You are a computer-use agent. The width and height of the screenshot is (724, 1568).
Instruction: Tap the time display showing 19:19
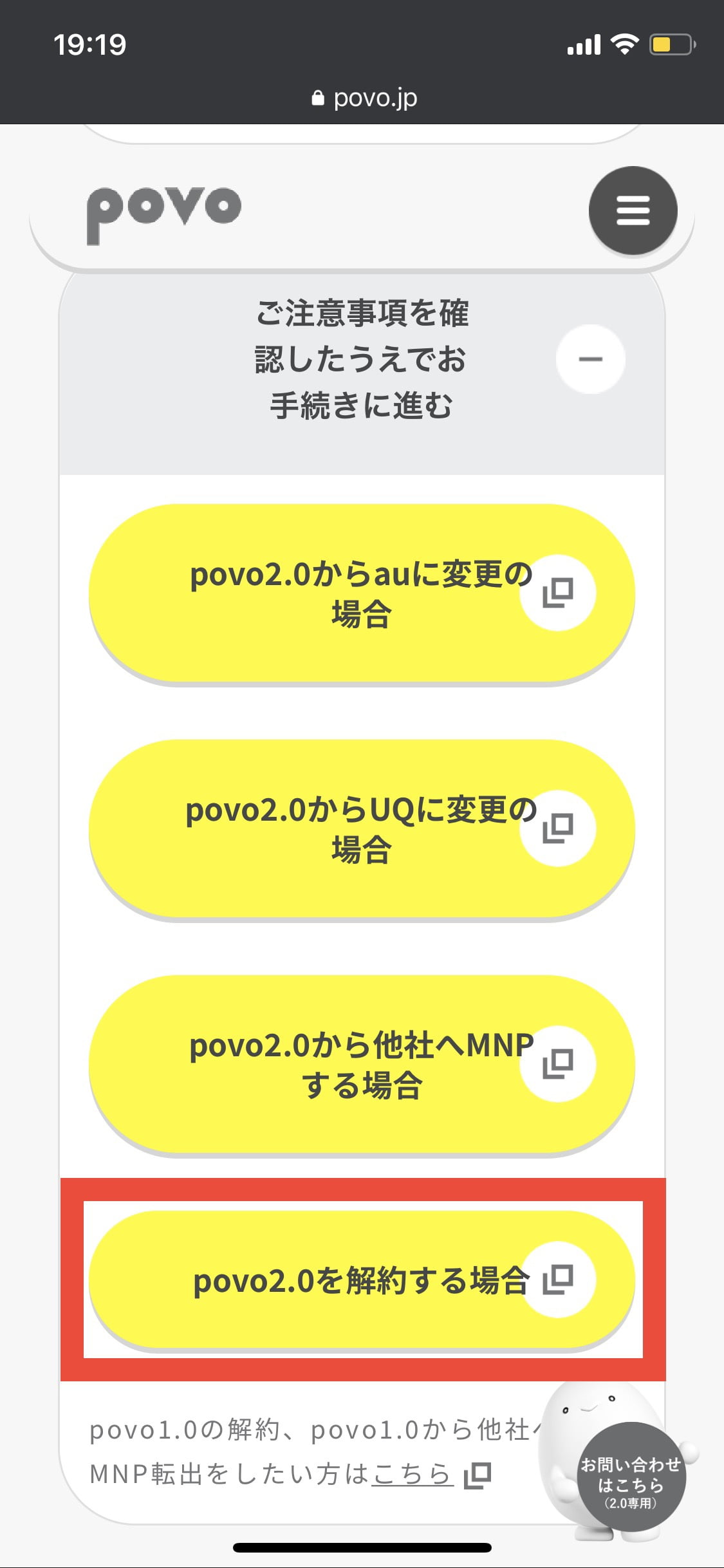click(90, 43)
